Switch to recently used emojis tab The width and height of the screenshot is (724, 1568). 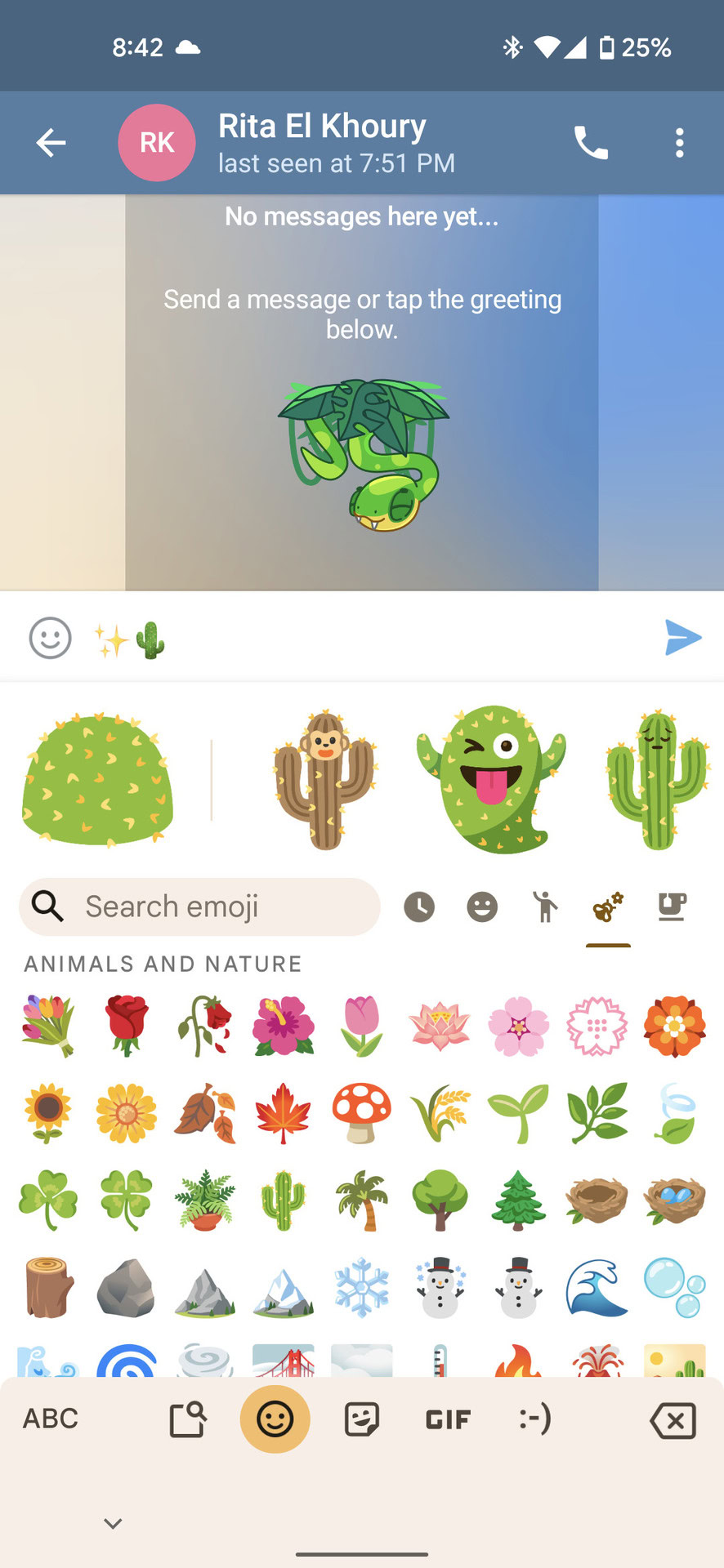(x=419, y=906)
